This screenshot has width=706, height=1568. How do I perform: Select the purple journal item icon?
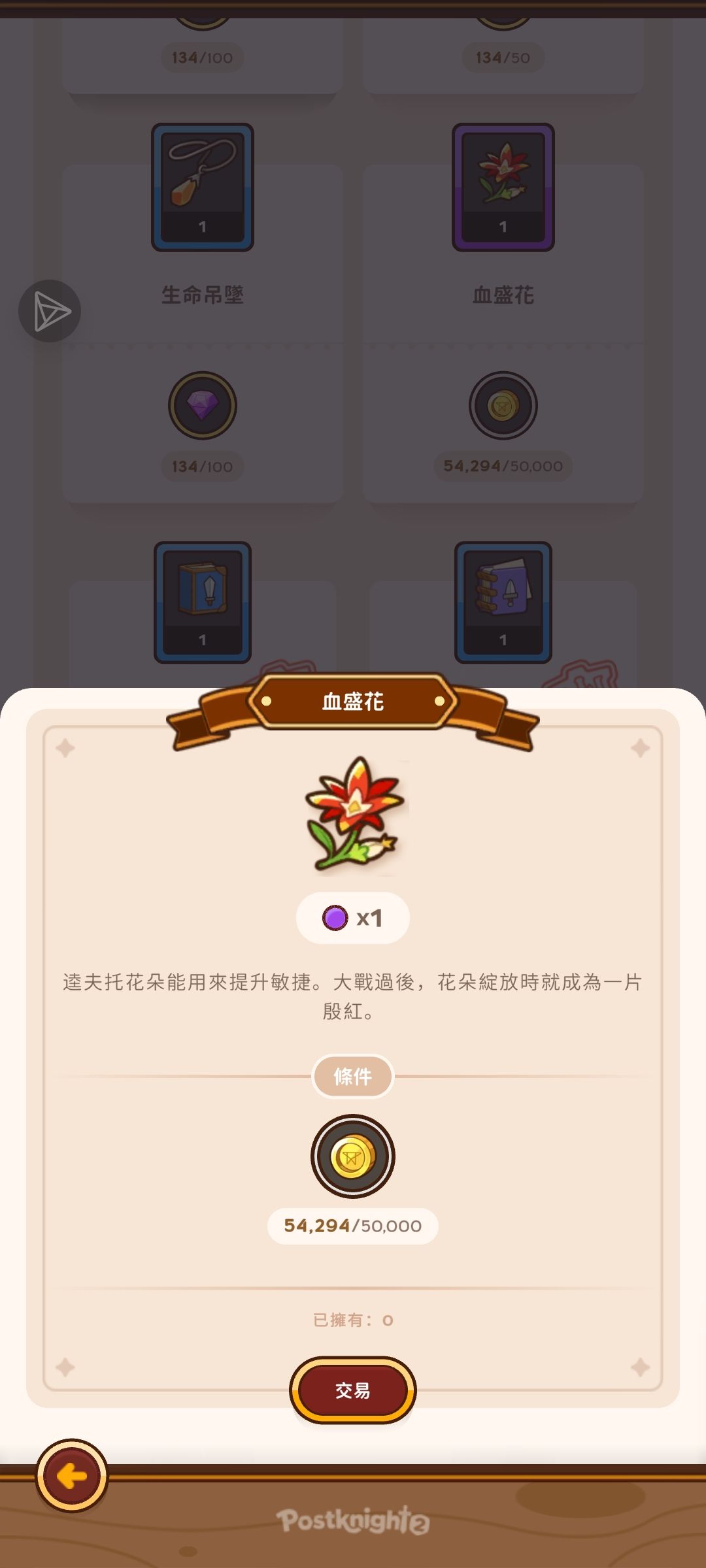coord(503,601)
